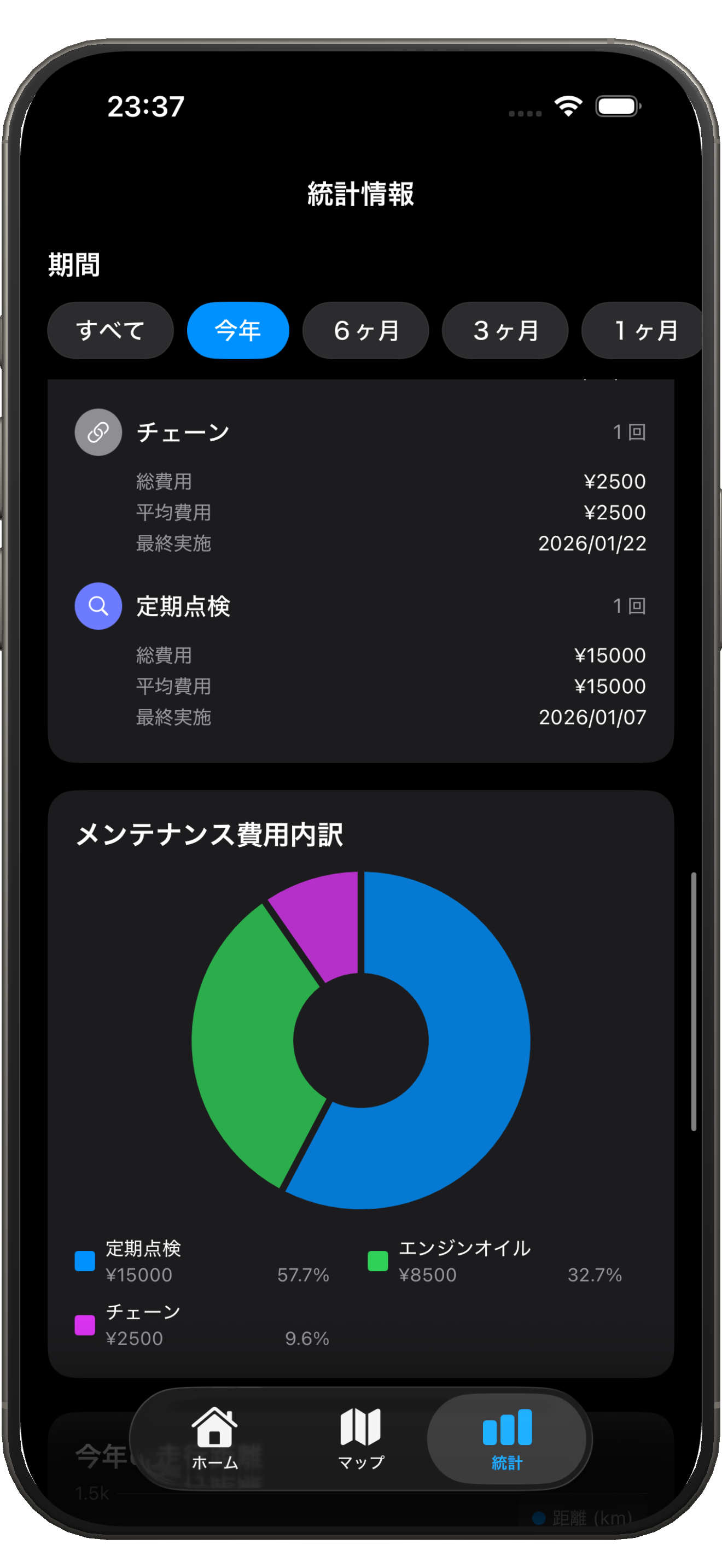Select the すべて period filter
Viewport: 722px width, 1568px height.
pos(110,331)
